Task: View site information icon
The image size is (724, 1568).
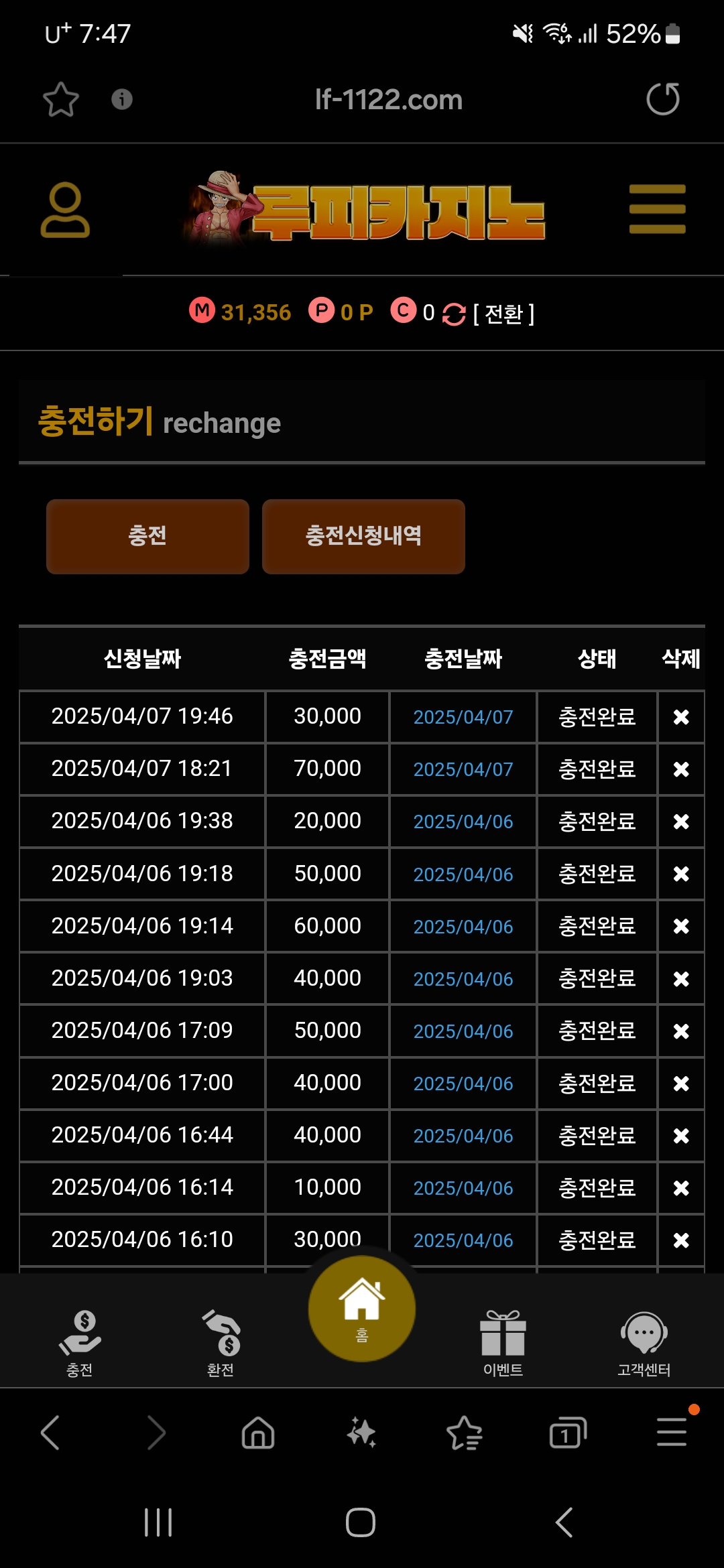Action: [x=121, y=99]
